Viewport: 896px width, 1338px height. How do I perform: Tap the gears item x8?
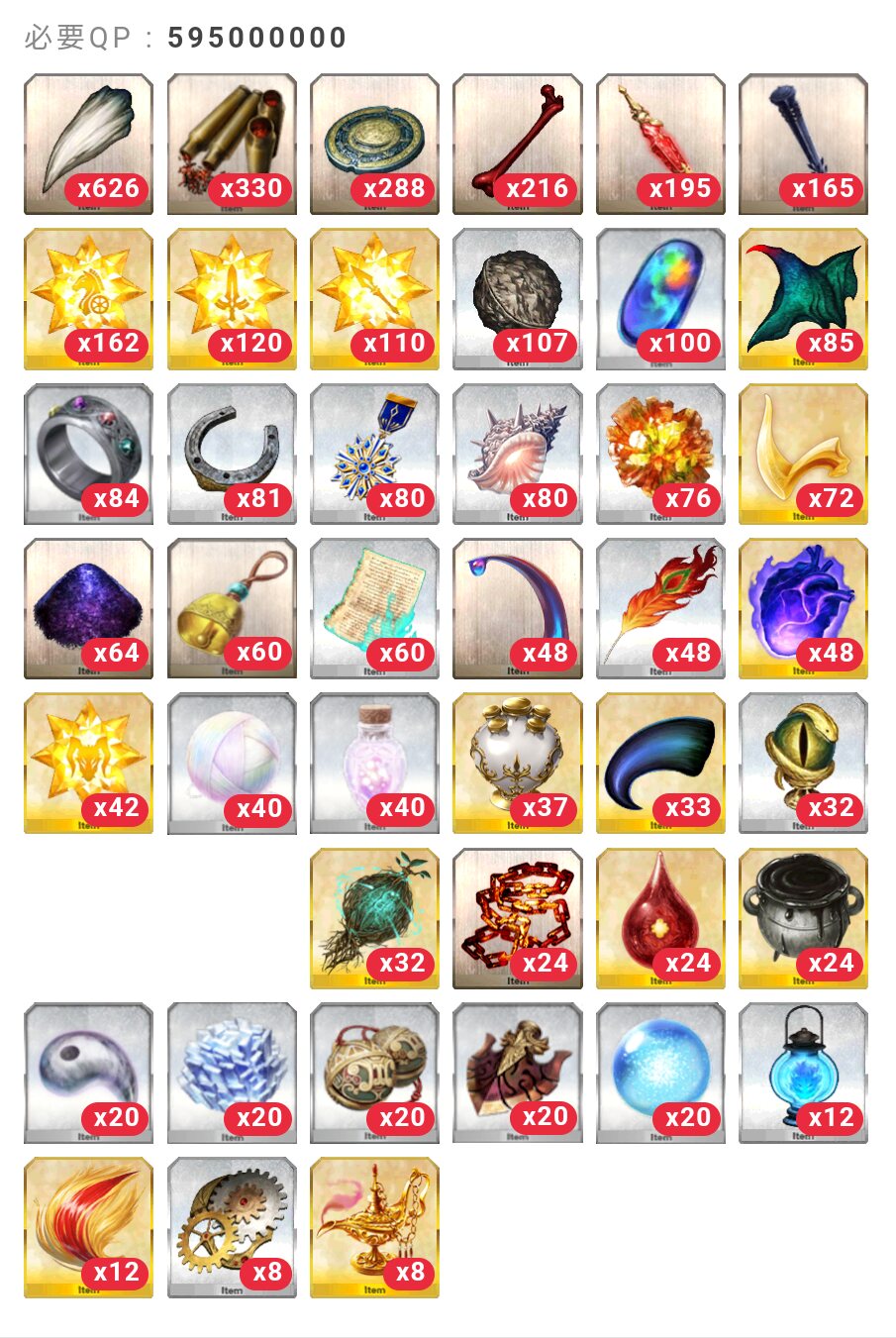pyautogui.click(x=232, y=1227)
